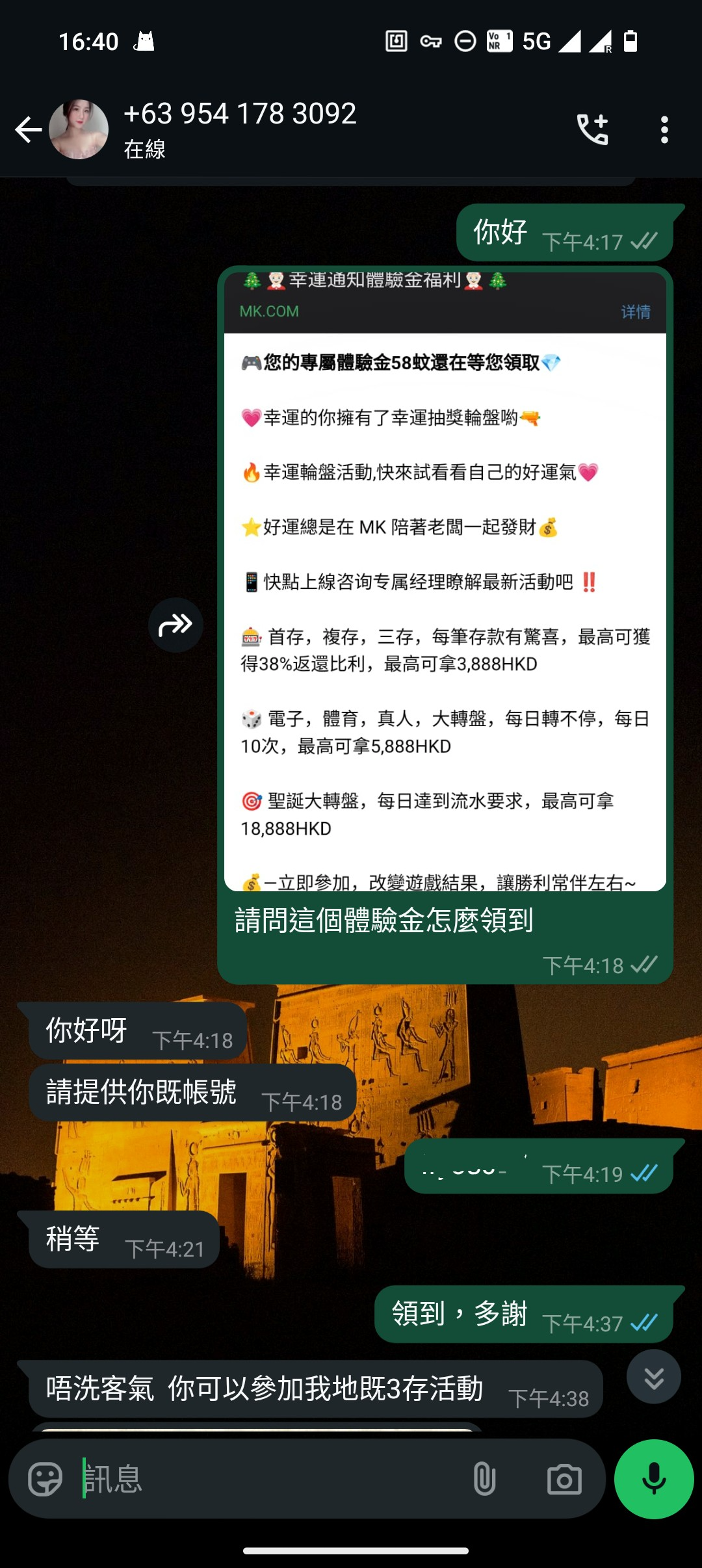Record a voice message
Screen dimensions: 702x1568
(x=653, y=1480)
